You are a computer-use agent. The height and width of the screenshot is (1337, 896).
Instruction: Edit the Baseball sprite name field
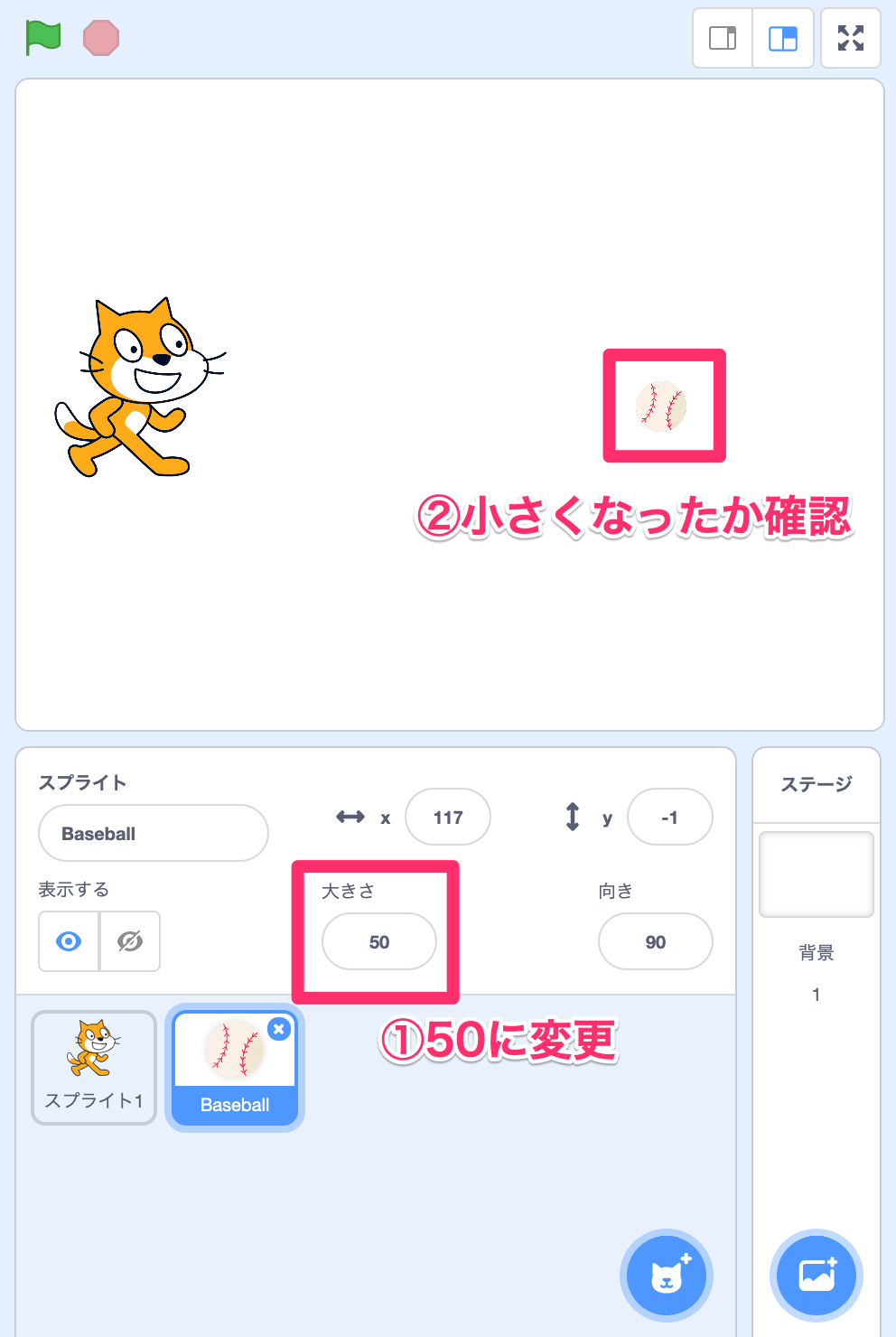(x=153, y=833)
